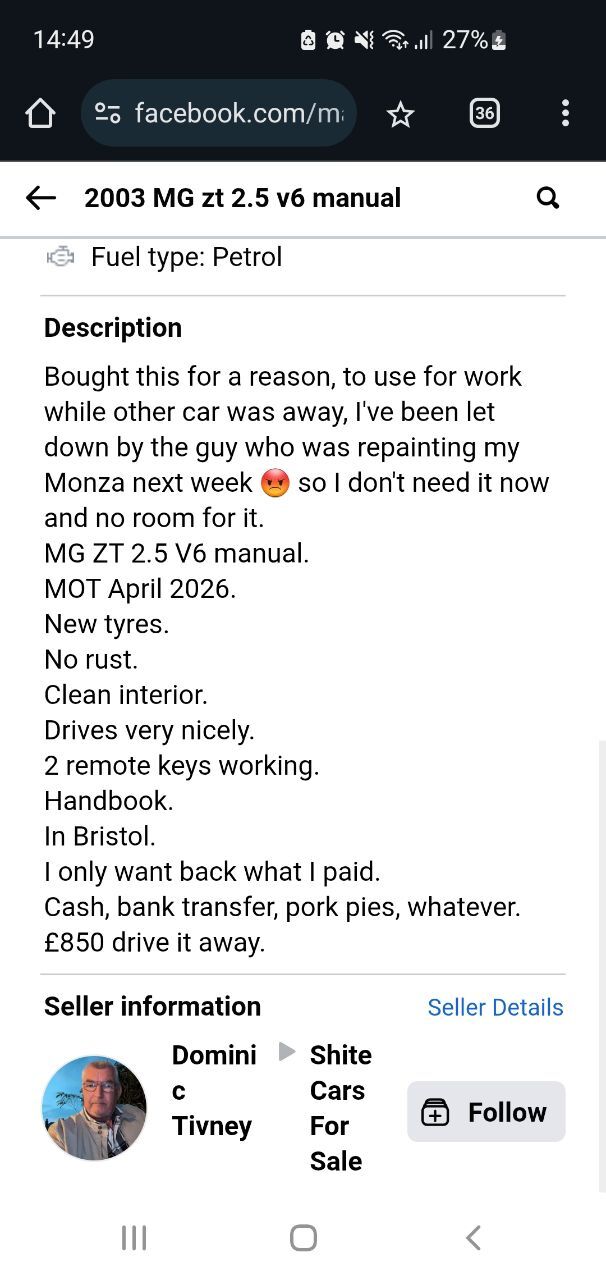Open search in the listing header

coord(548,198)
